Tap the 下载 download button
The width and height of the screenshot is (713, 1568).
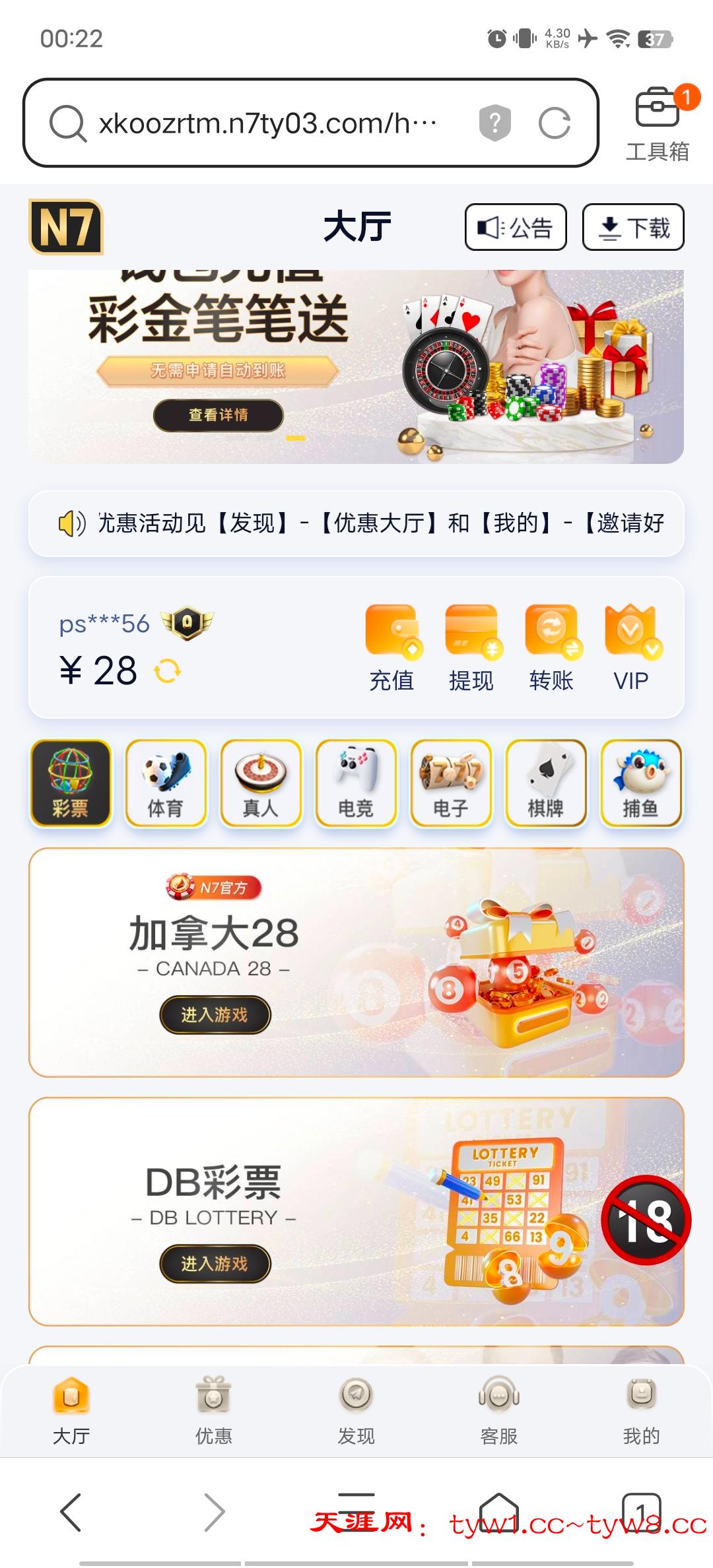click(633, 228)
